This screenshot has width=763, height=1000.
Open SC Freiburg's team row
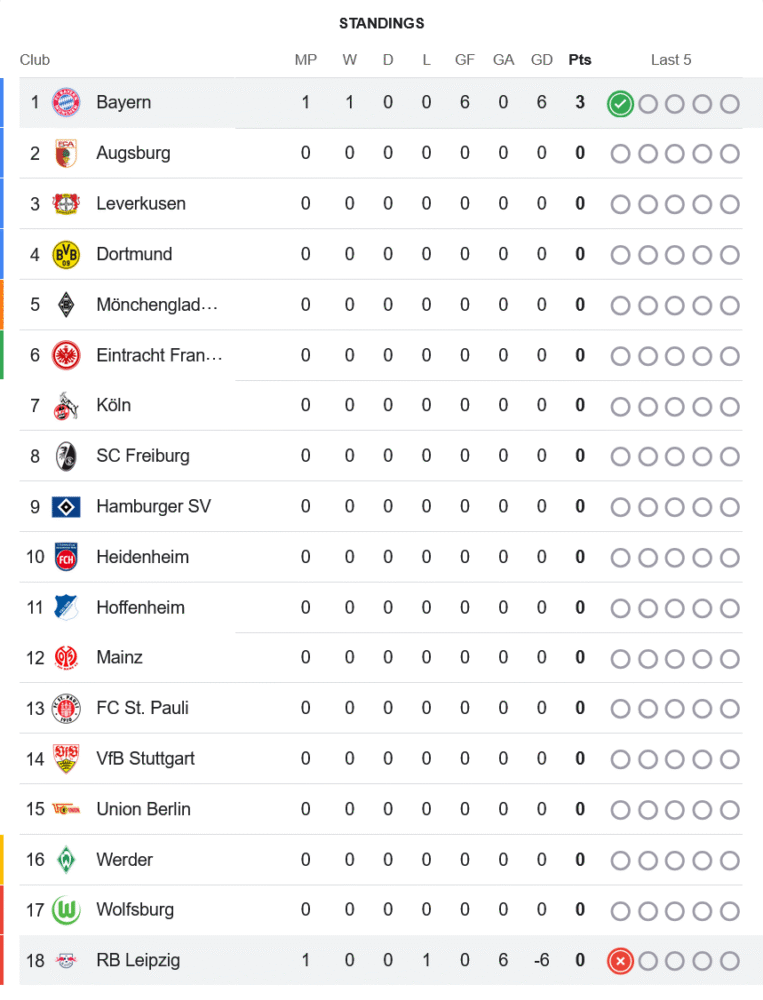pyautogui.click(x=142, y=456)
